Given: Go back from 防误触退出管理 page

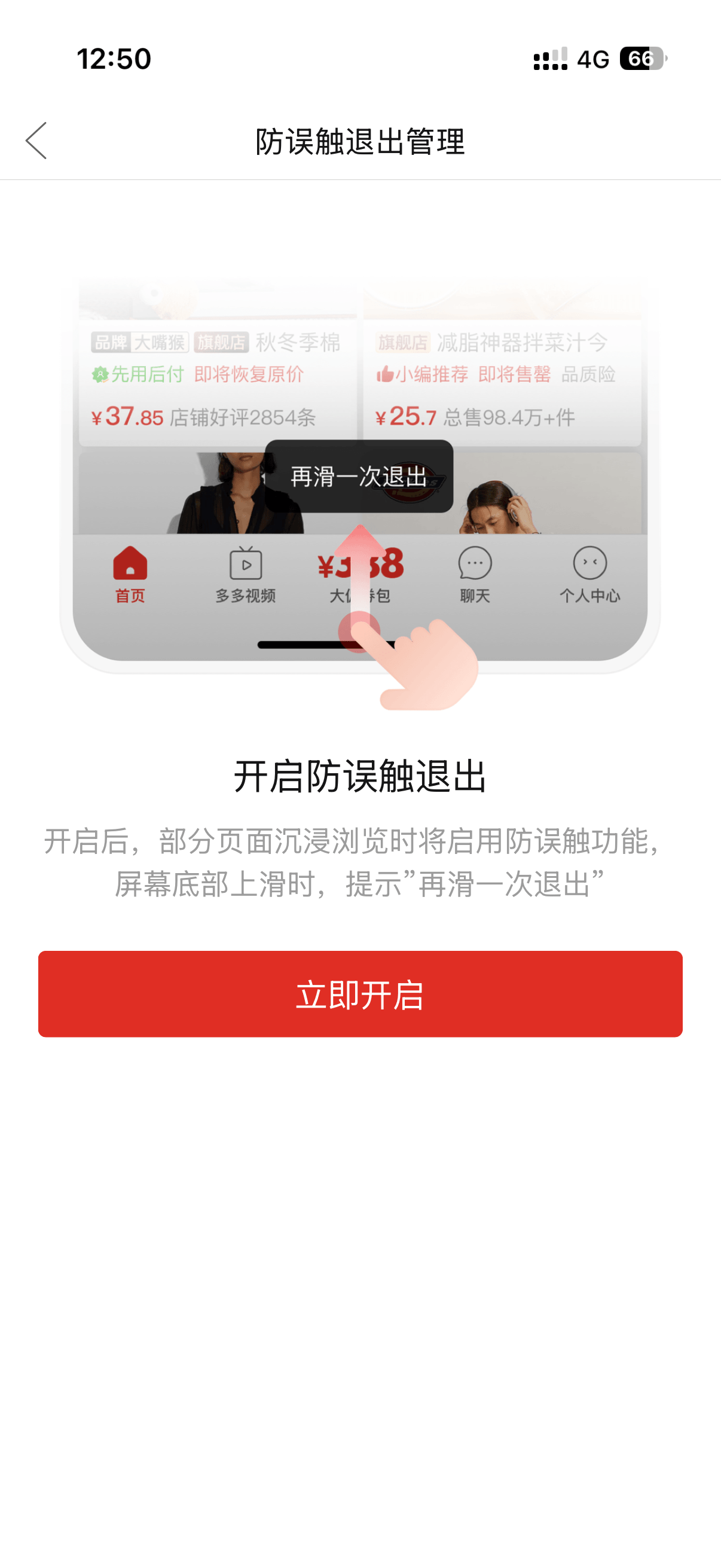Looking at the screenshot, I should point(36,141).
